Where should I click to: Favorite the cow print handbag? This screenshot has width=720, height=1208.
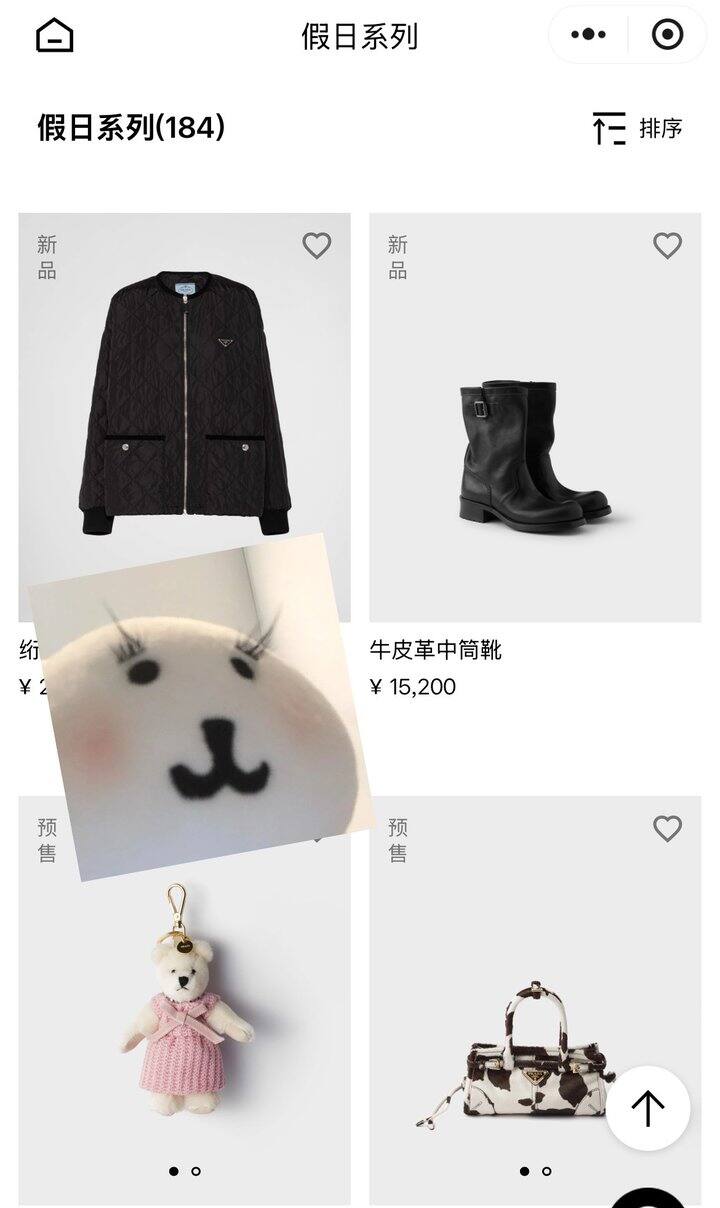point(667,828)
